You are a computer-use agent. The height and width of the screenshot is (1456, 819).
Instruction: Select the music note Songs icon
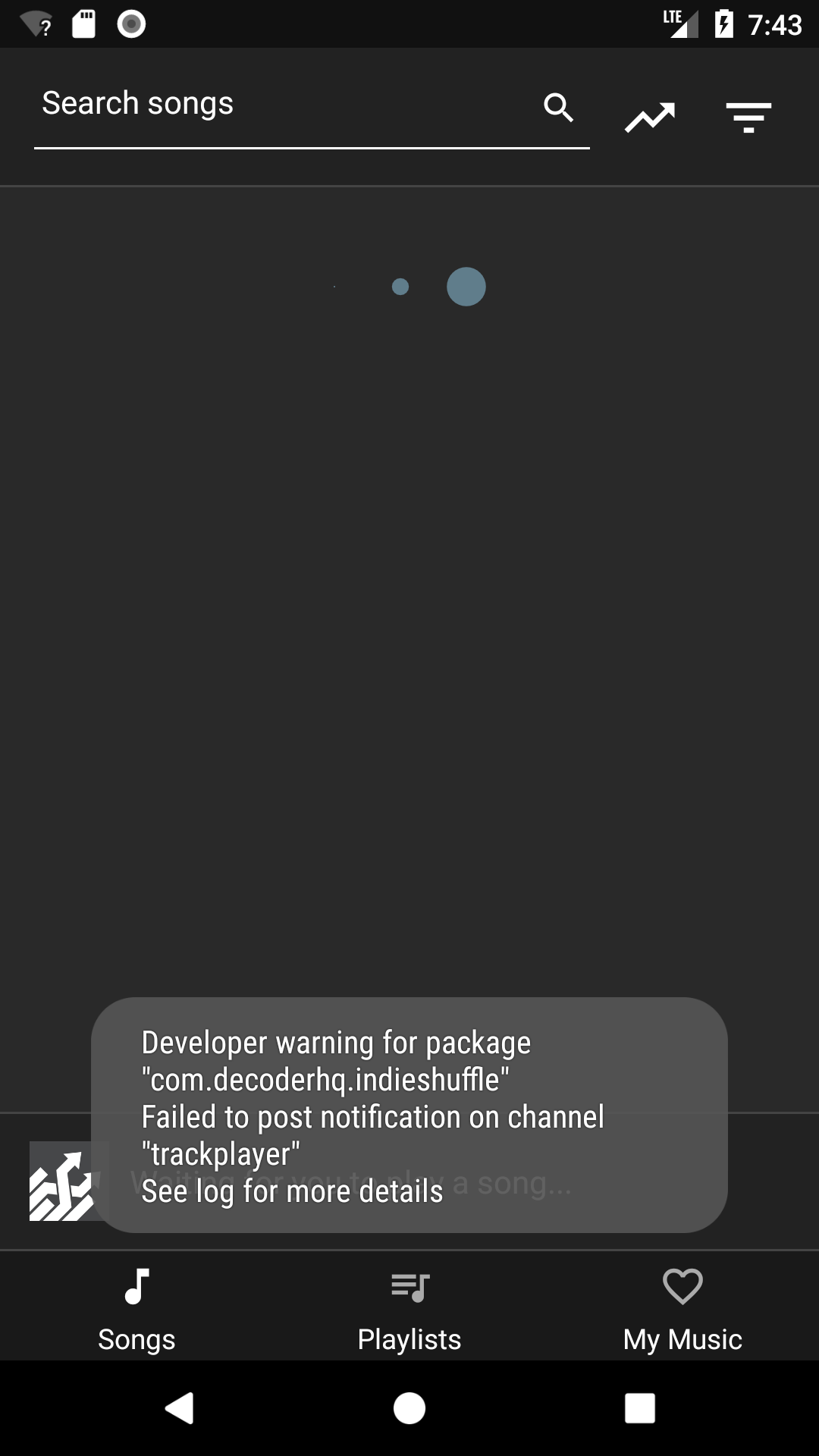click(x=136, y=1287)
